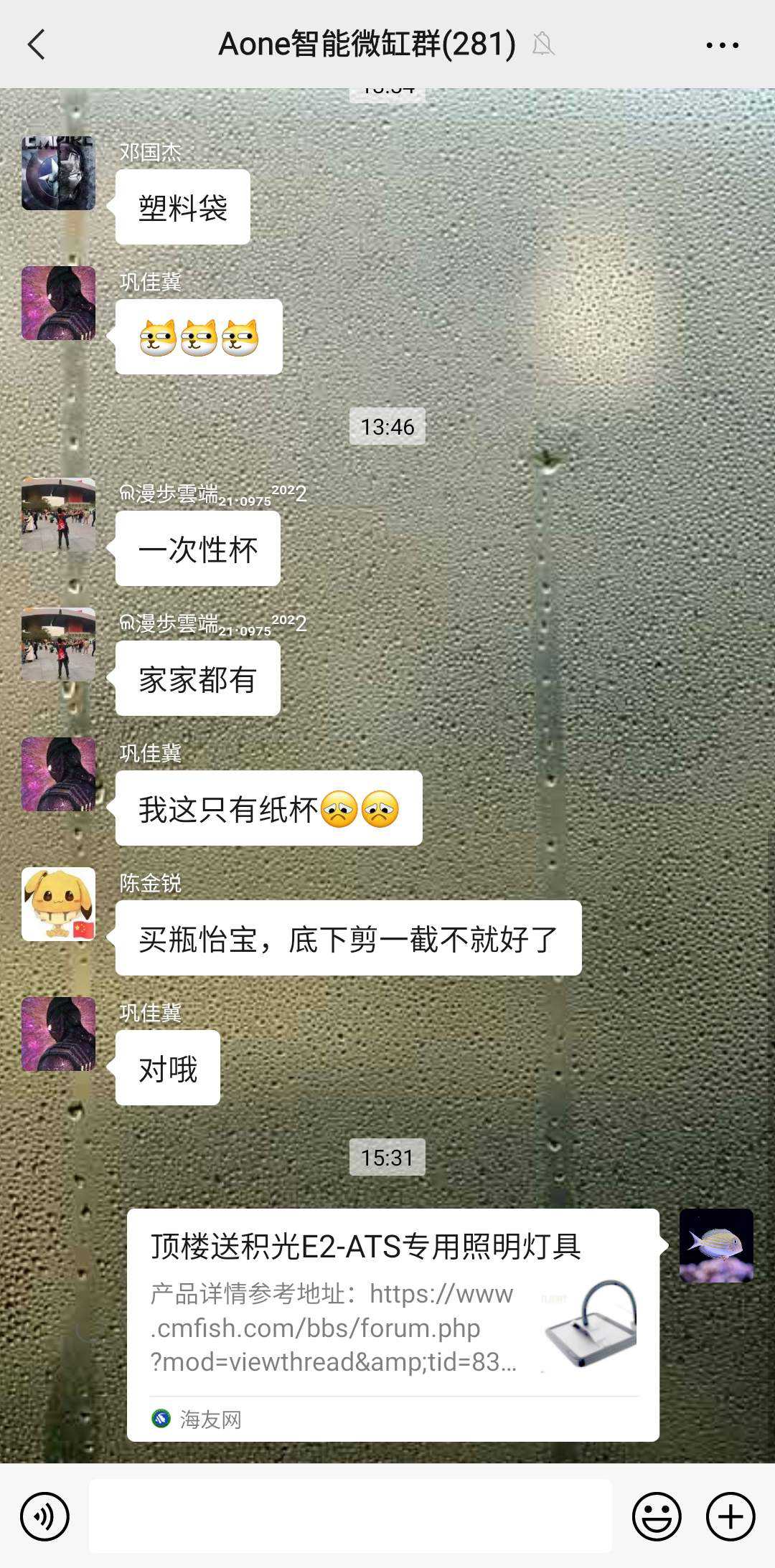View 邓国杰's profile avatar
The height and width of the screenshot is (1568, 775).
58,173
